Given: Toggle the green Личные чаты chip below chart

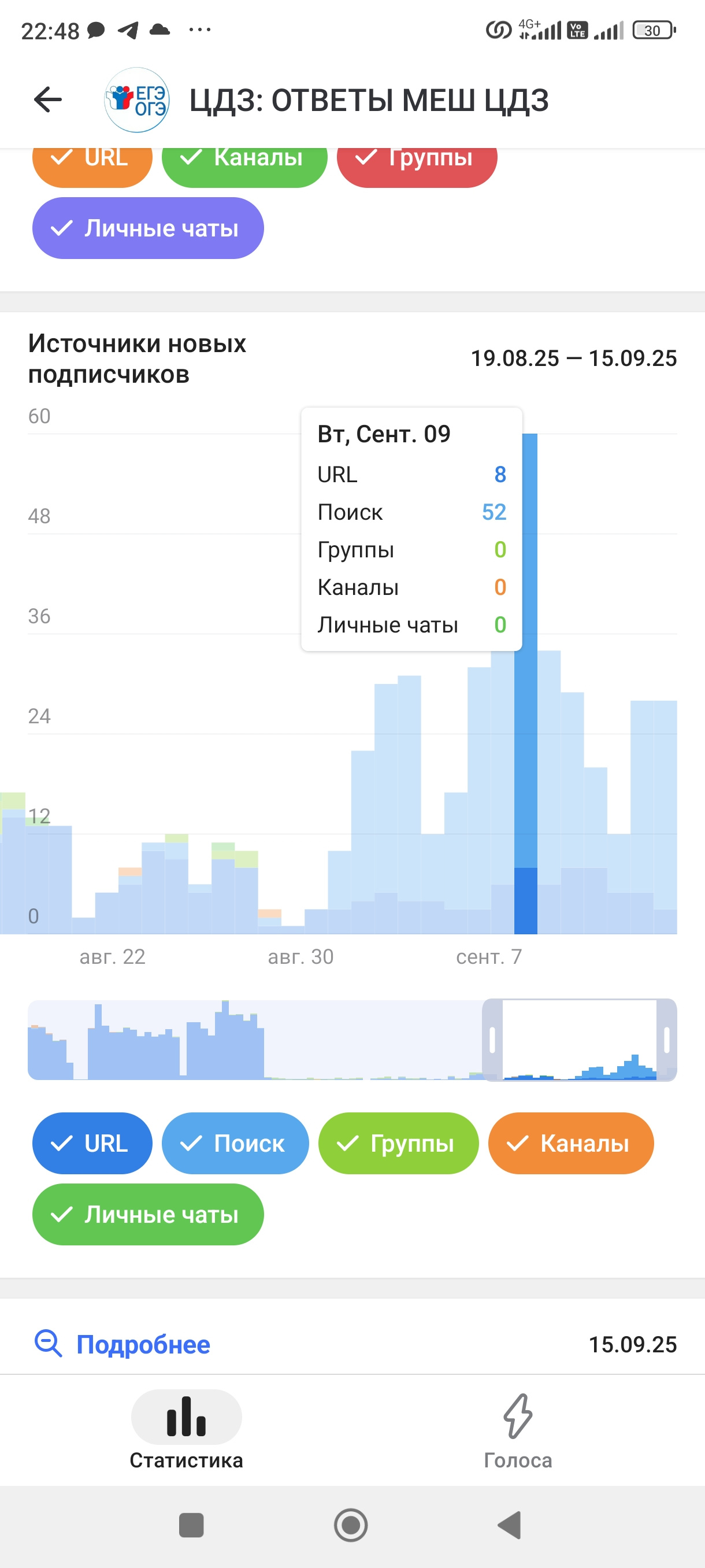Looking at the screenshot, I should (148, 1214).
